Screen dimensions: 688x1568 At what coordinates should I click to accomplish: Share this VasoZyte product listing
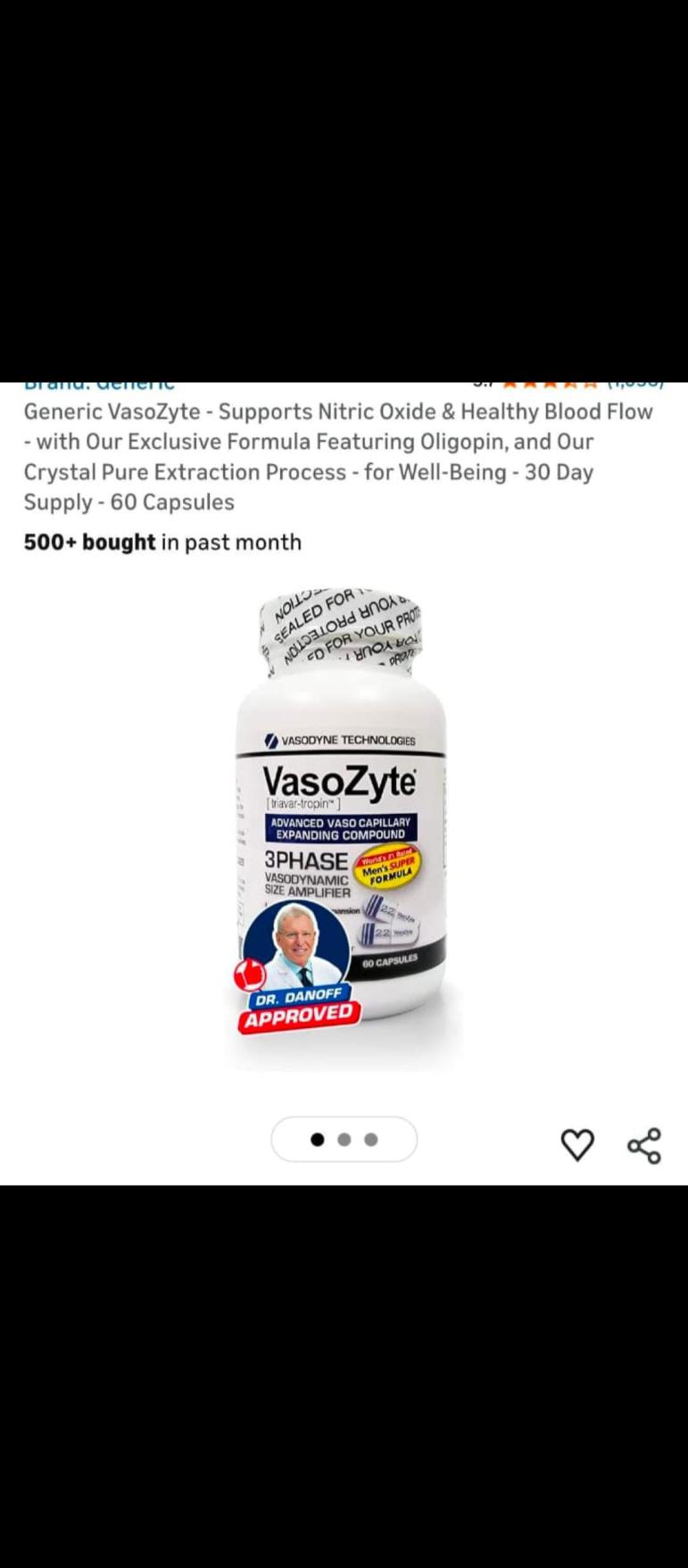(x=644, y=1145)
